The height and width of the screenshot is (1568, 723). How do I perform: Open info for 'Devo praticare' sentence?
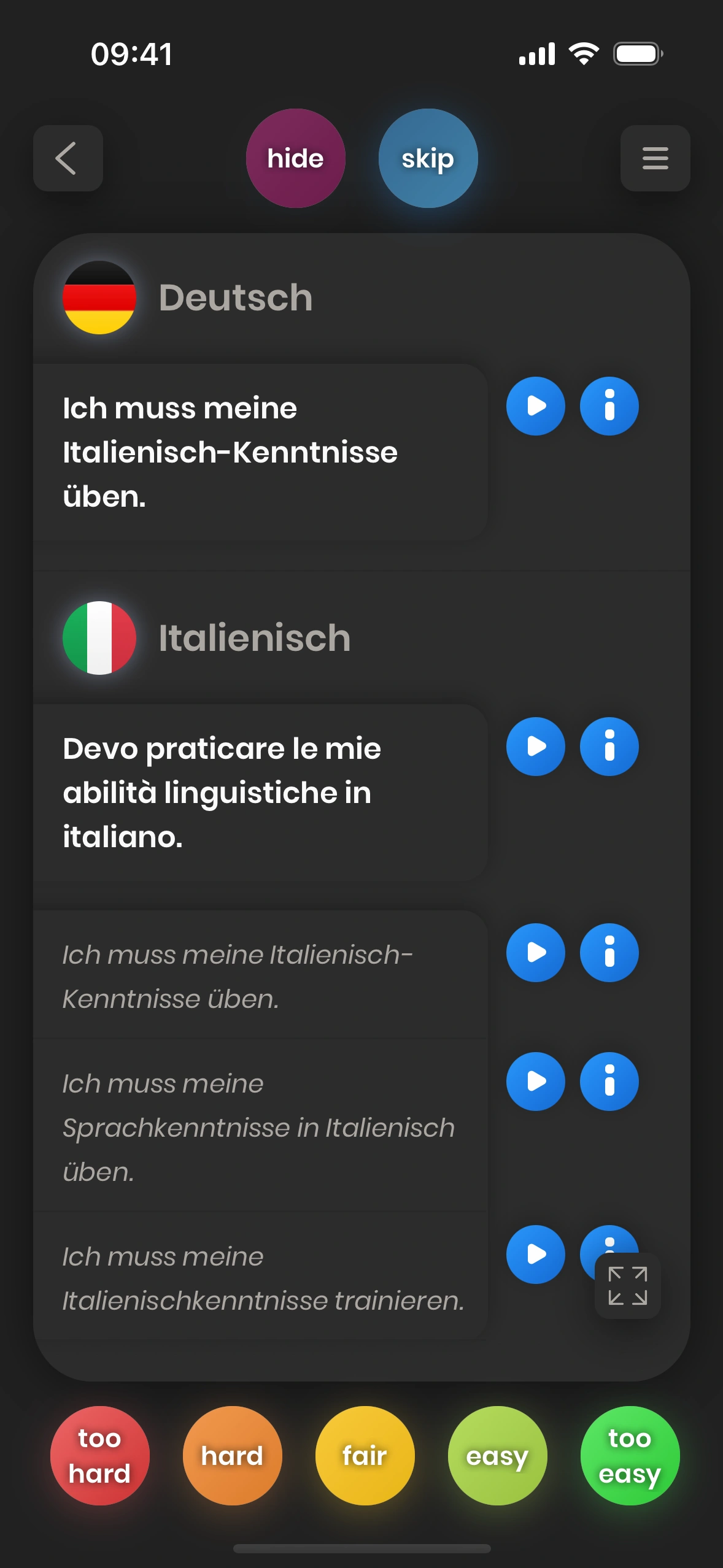tap(609, 747)
